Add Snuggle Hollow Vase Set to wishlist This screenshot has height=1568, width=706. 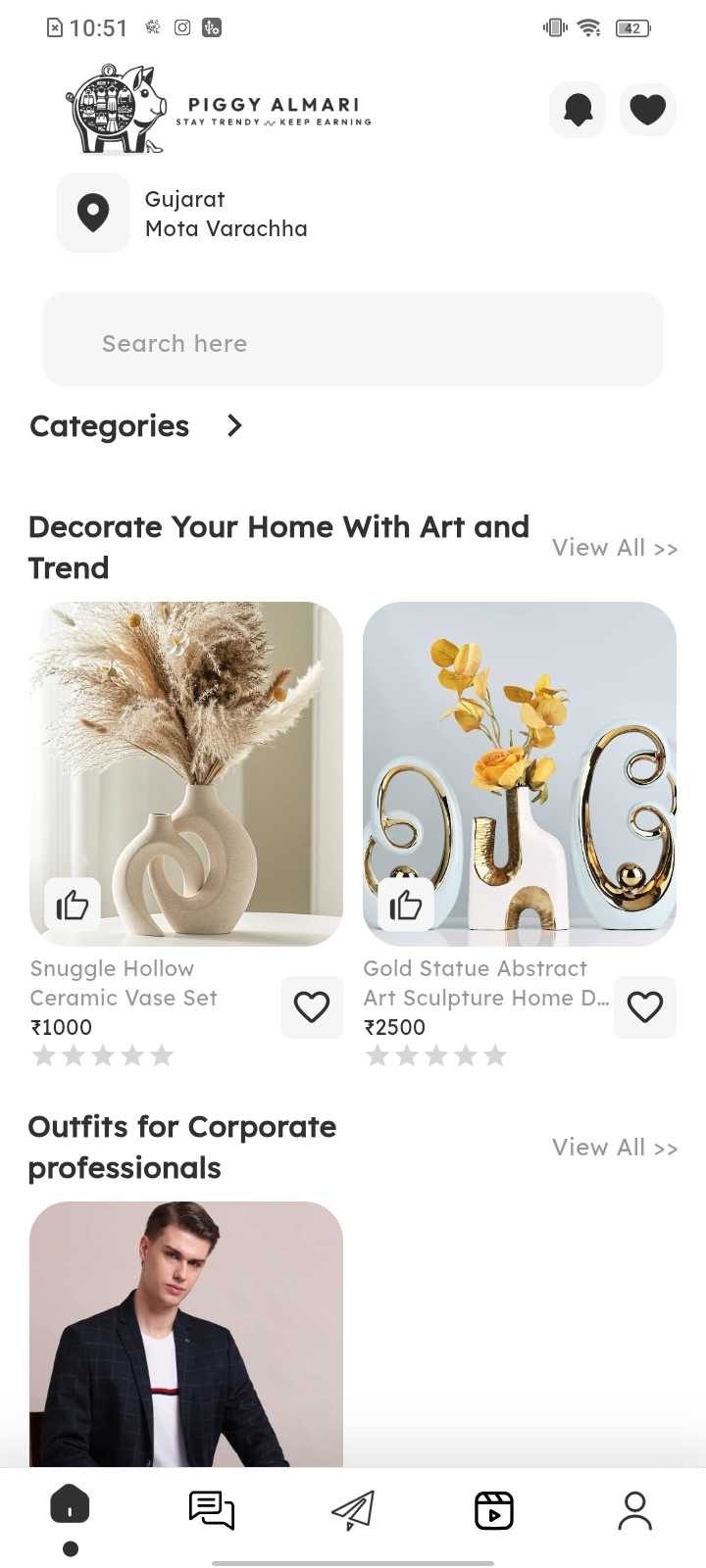[x=312, y=1007]
